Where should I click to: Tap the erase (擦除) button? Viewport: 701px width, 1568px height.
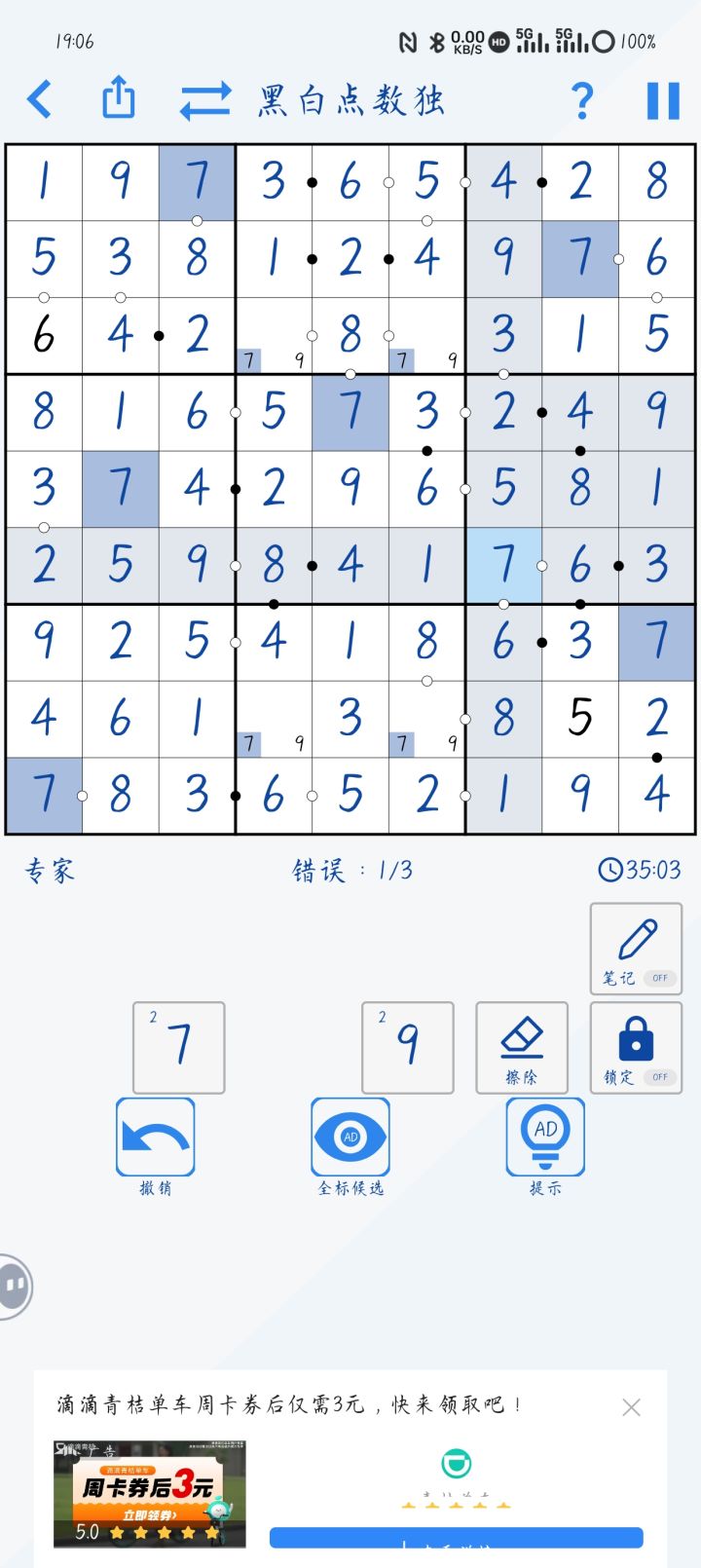522,1047
